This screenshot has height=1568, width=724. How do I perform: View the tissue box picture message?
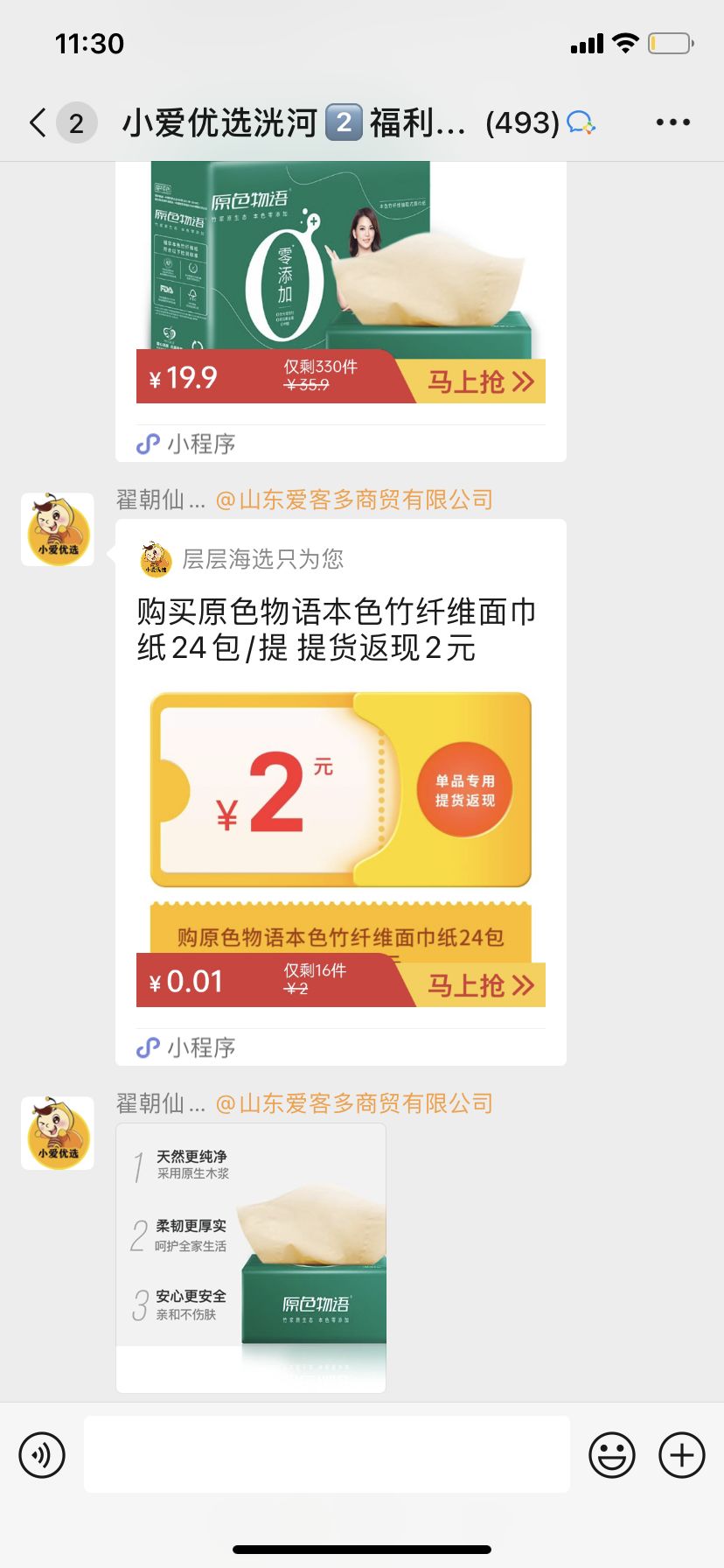[x=251, y=1257]
